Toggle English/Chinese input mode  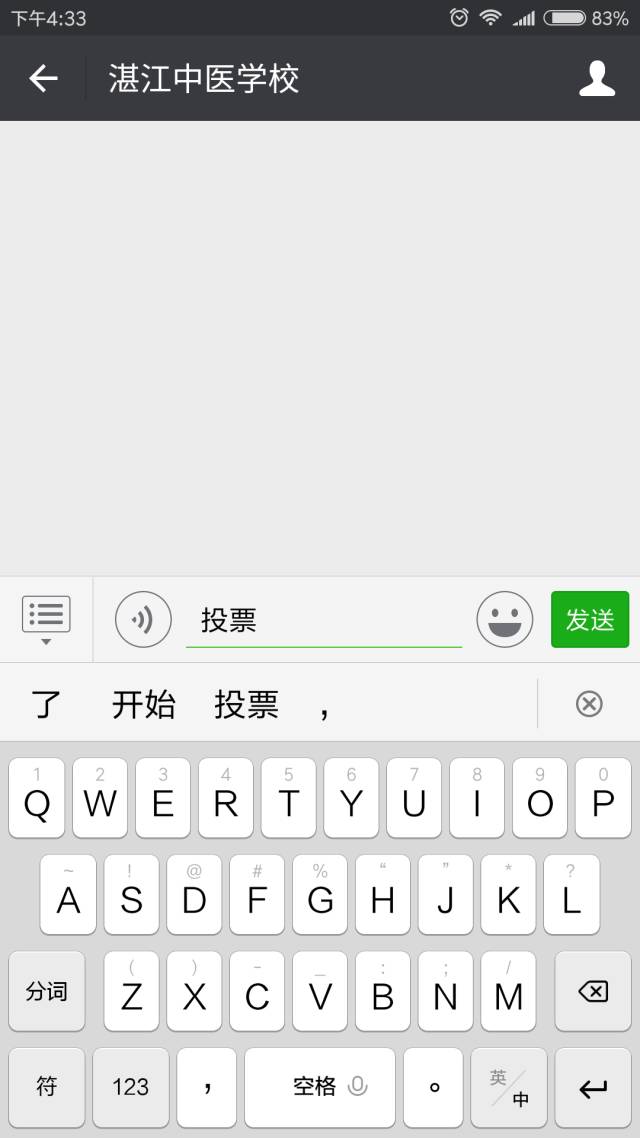tap(509, 1088)
